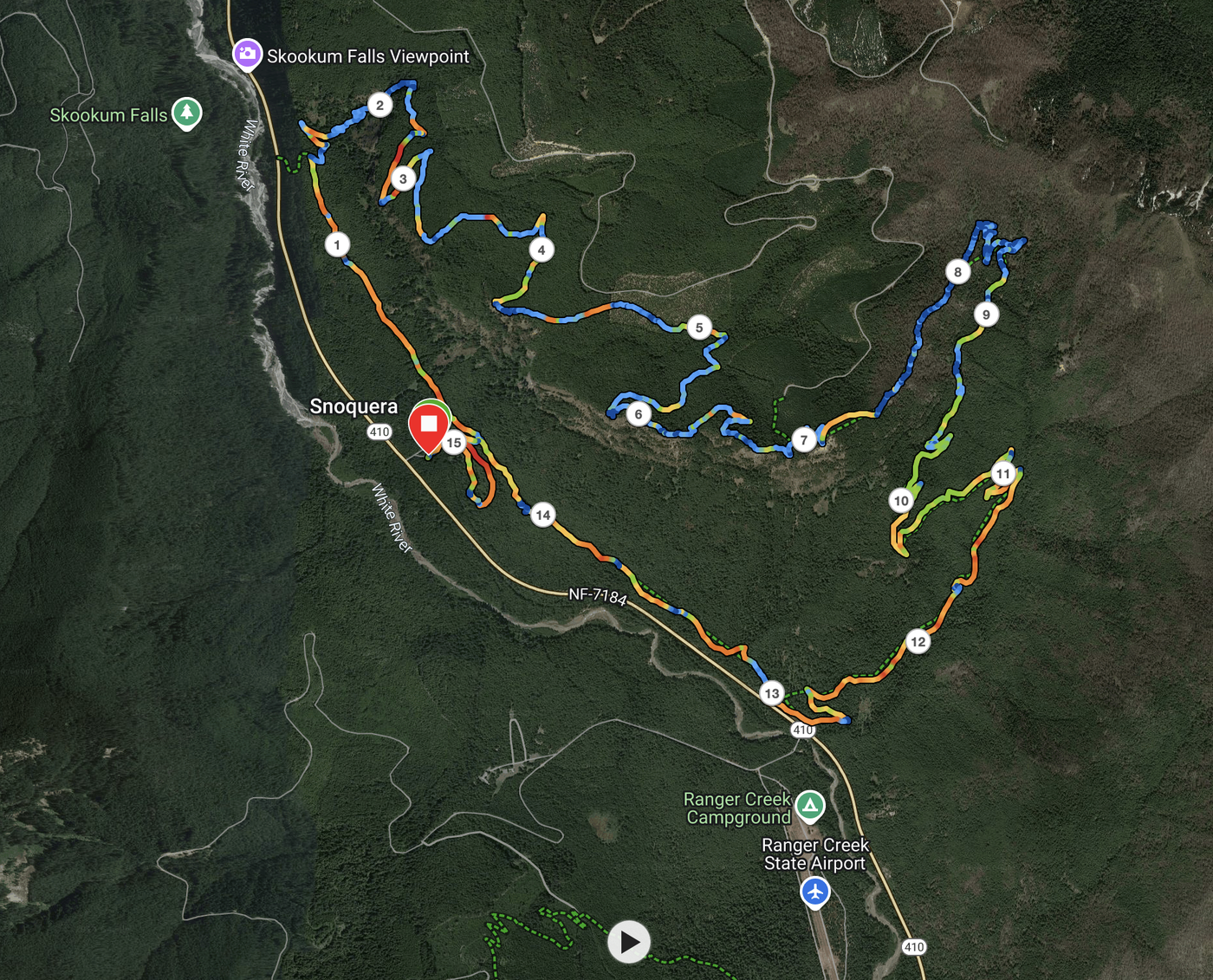Select mile marker 14 on the route
Screen dimensions: 1213x980
[542, 515]
